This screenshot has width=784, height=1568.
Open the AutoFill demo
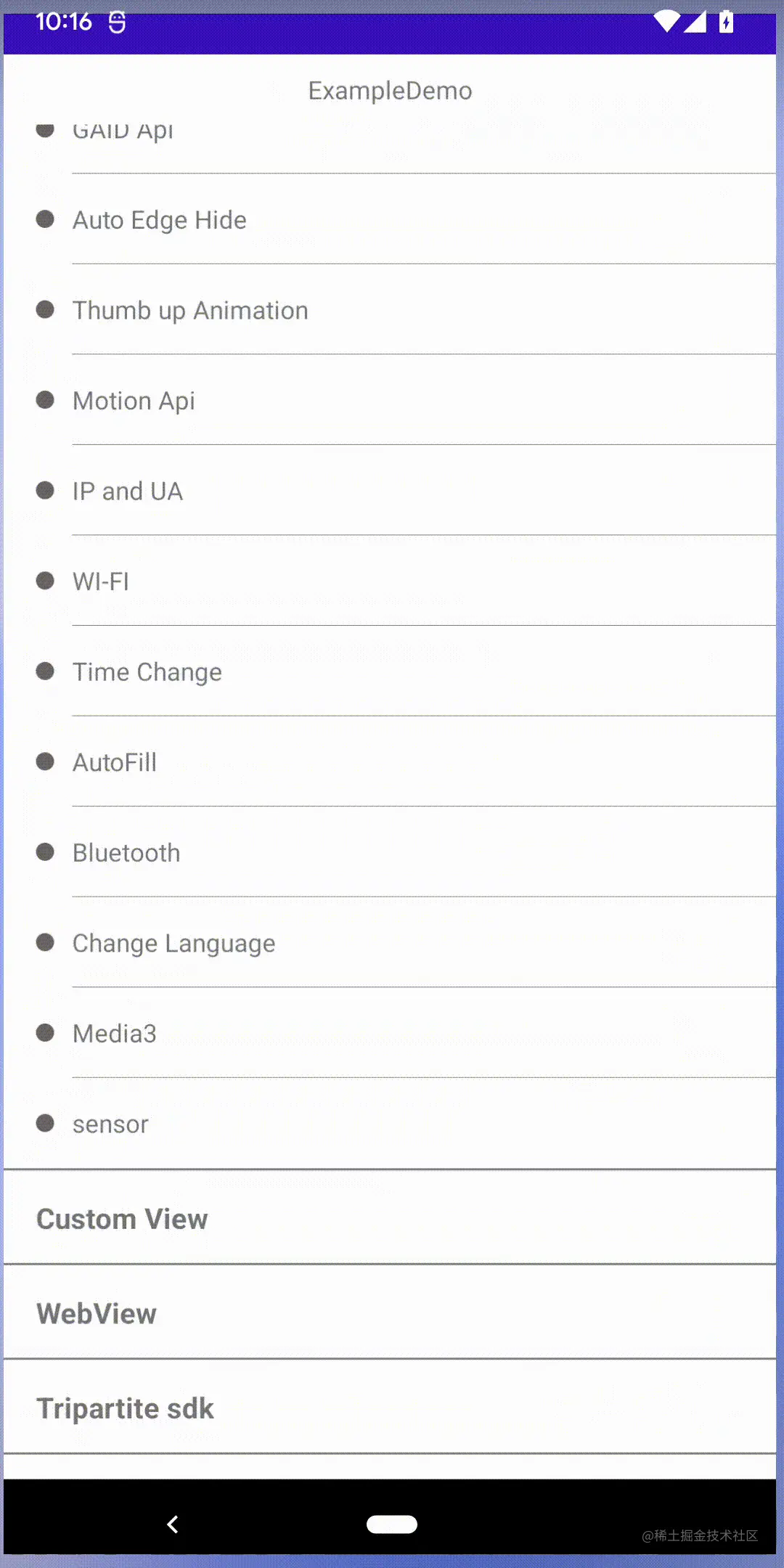(x=115, y=762)
